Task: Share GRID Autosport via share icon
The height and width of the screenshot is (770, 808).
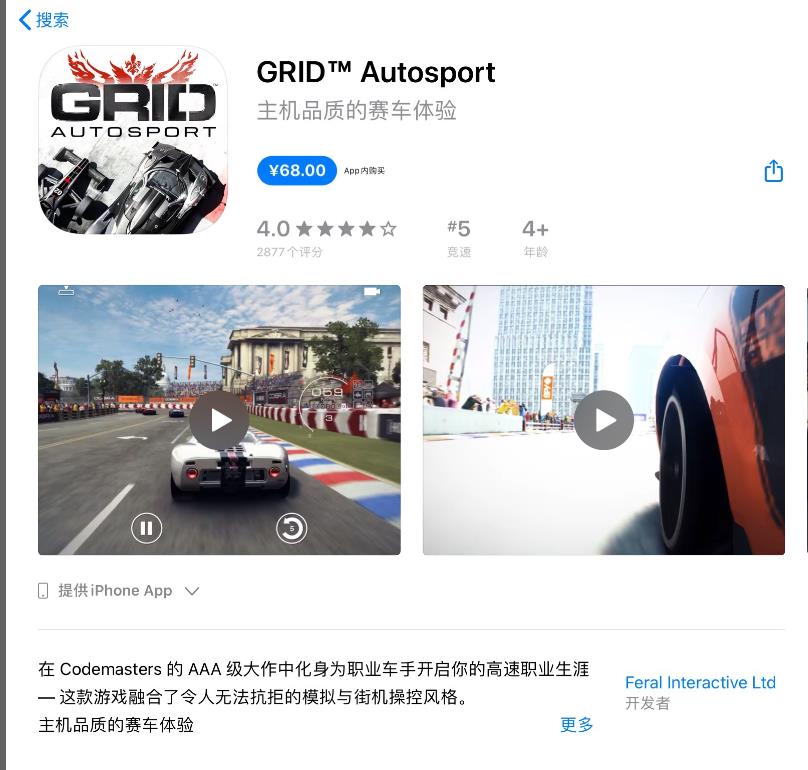Action: (x=773, y=171)
